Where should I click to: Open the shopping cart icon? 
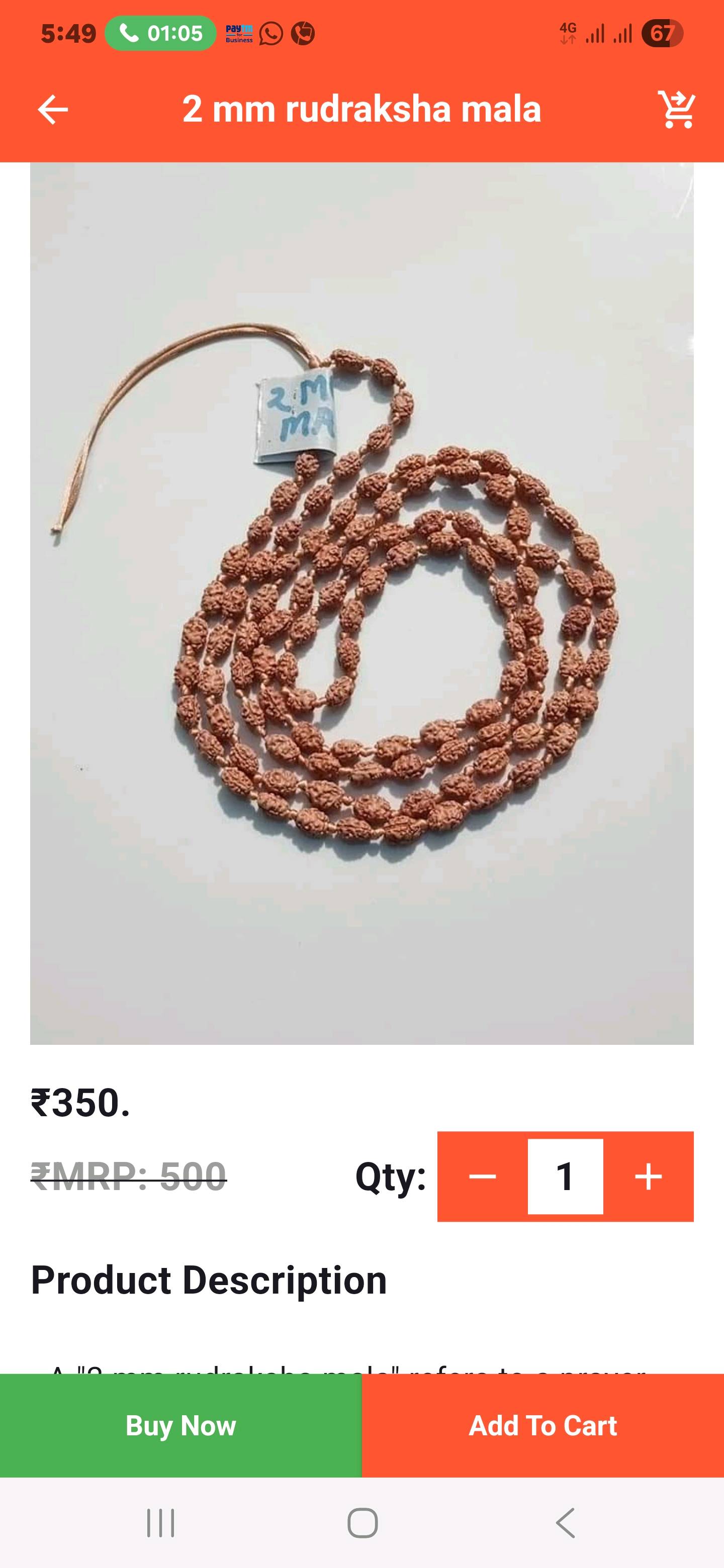tap(677, 110)
